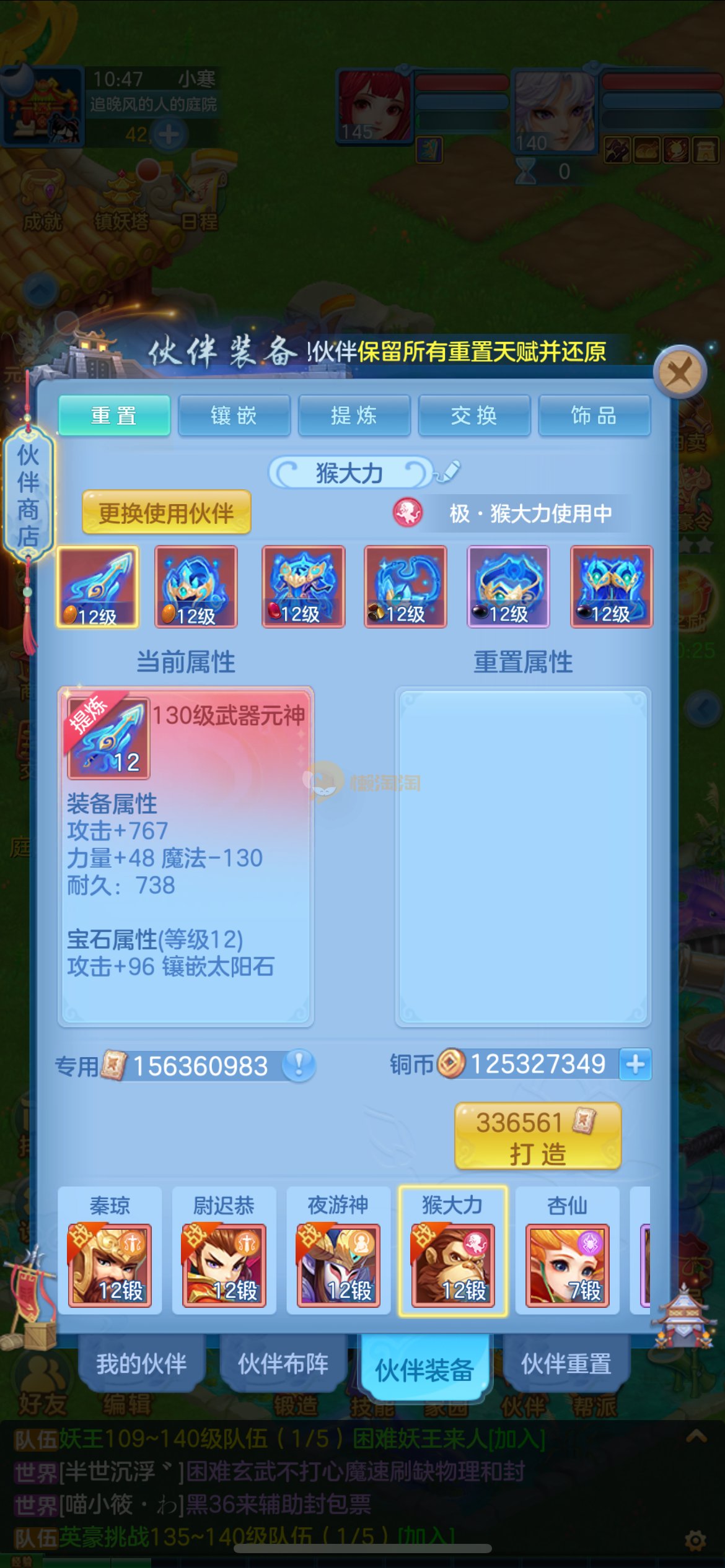Open the 伙伴商店 side tab
Viewport: 725px width, 1568px height.
click(28, 495)
